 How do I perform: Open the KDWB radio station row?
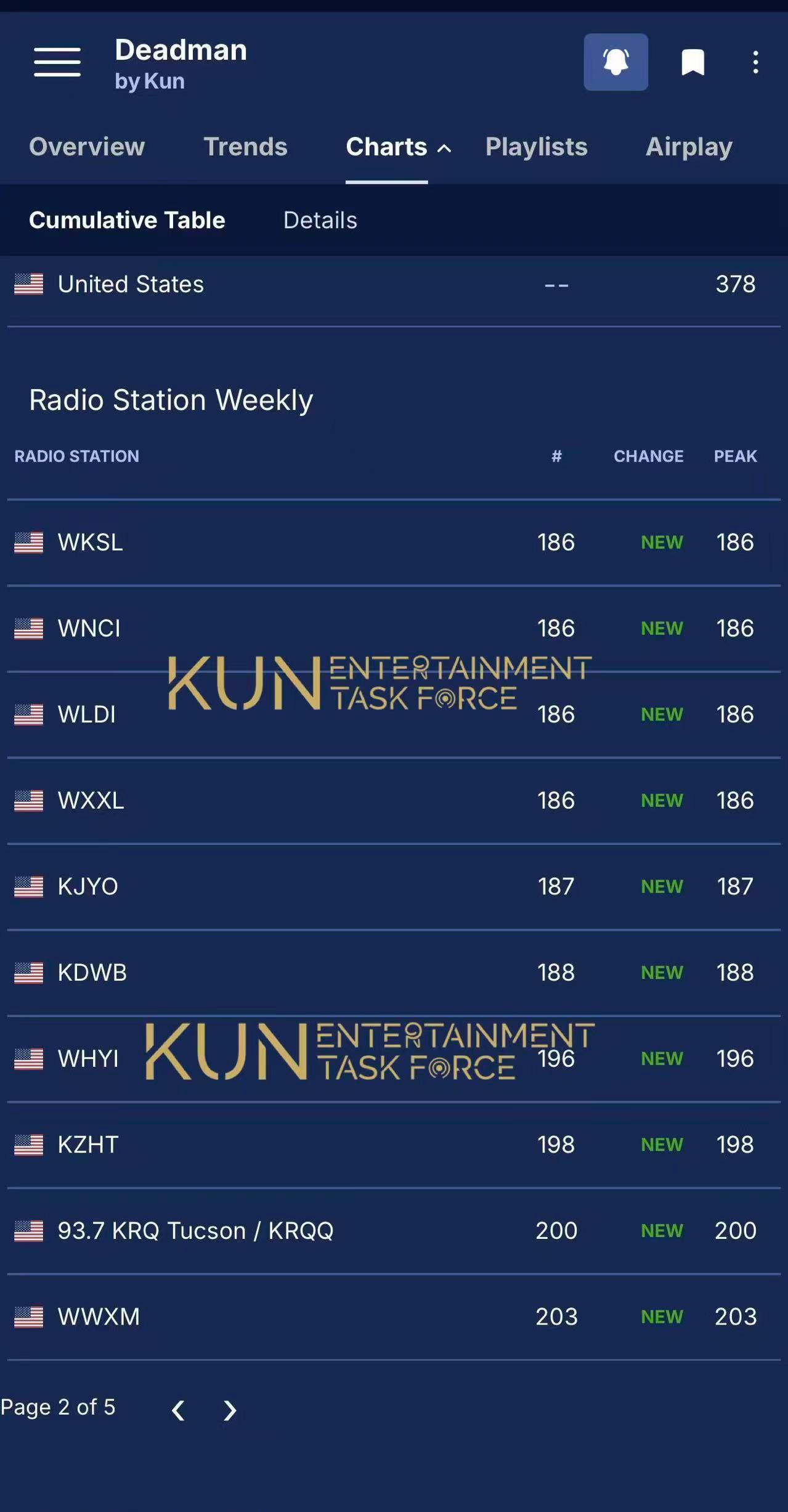(394, 973)
